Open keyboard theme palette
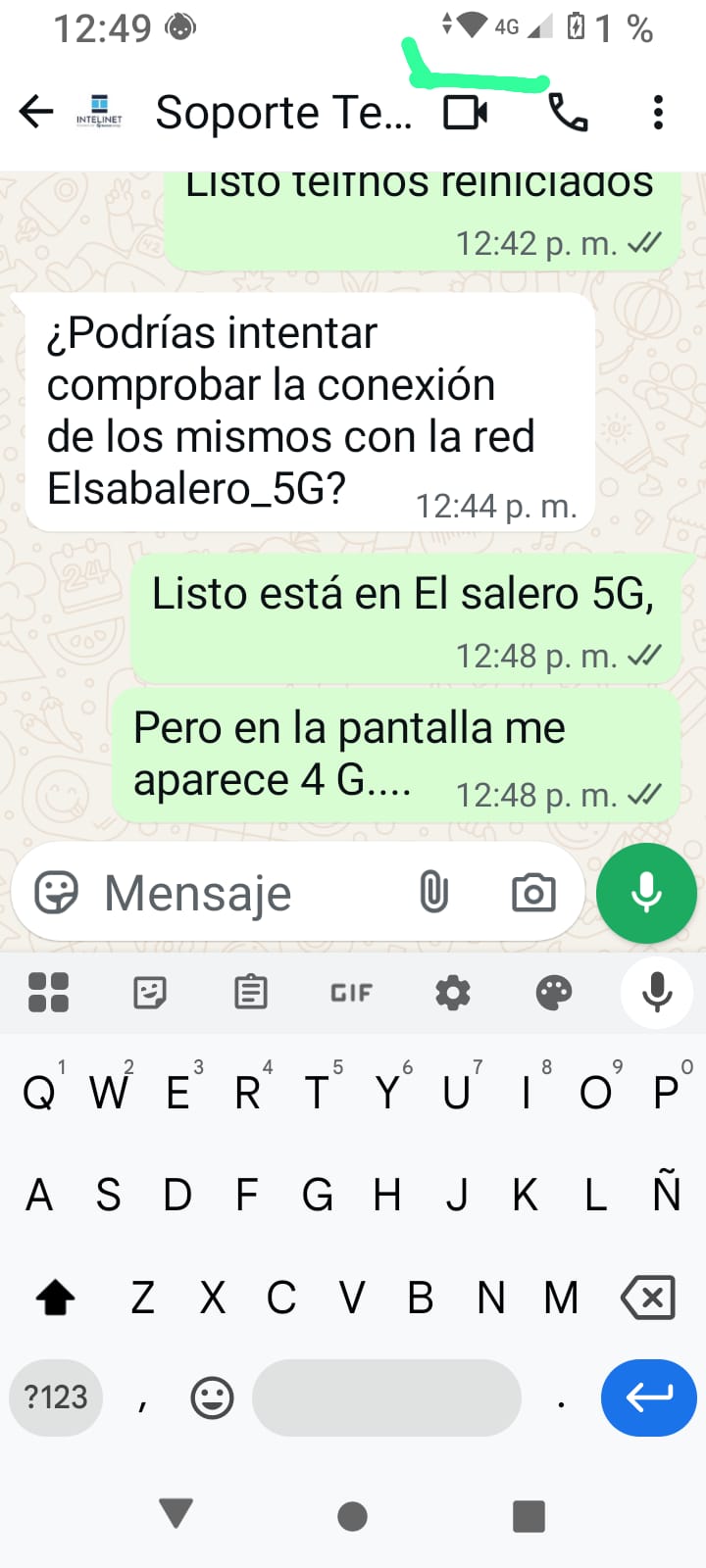 (x=554, y=993)
